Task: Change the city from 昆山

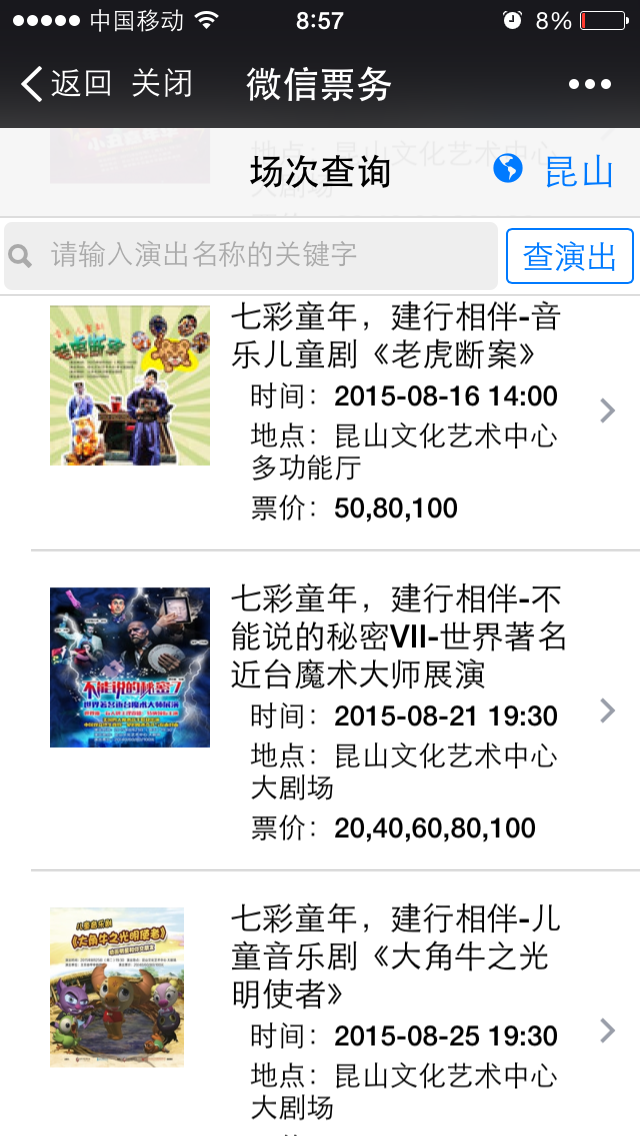Action: point(553,172)
